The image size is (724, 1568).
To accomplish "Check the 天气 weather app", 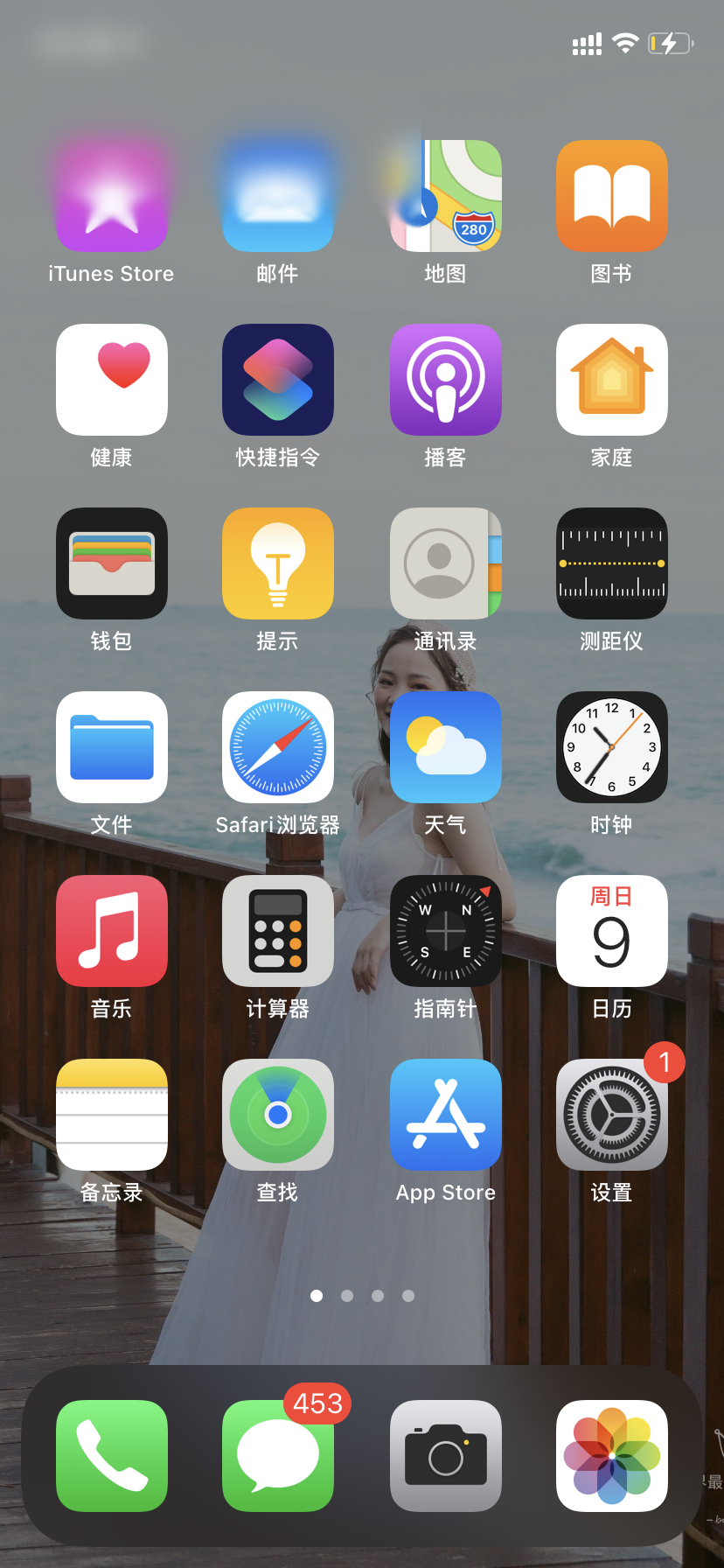I will (446, 747).
